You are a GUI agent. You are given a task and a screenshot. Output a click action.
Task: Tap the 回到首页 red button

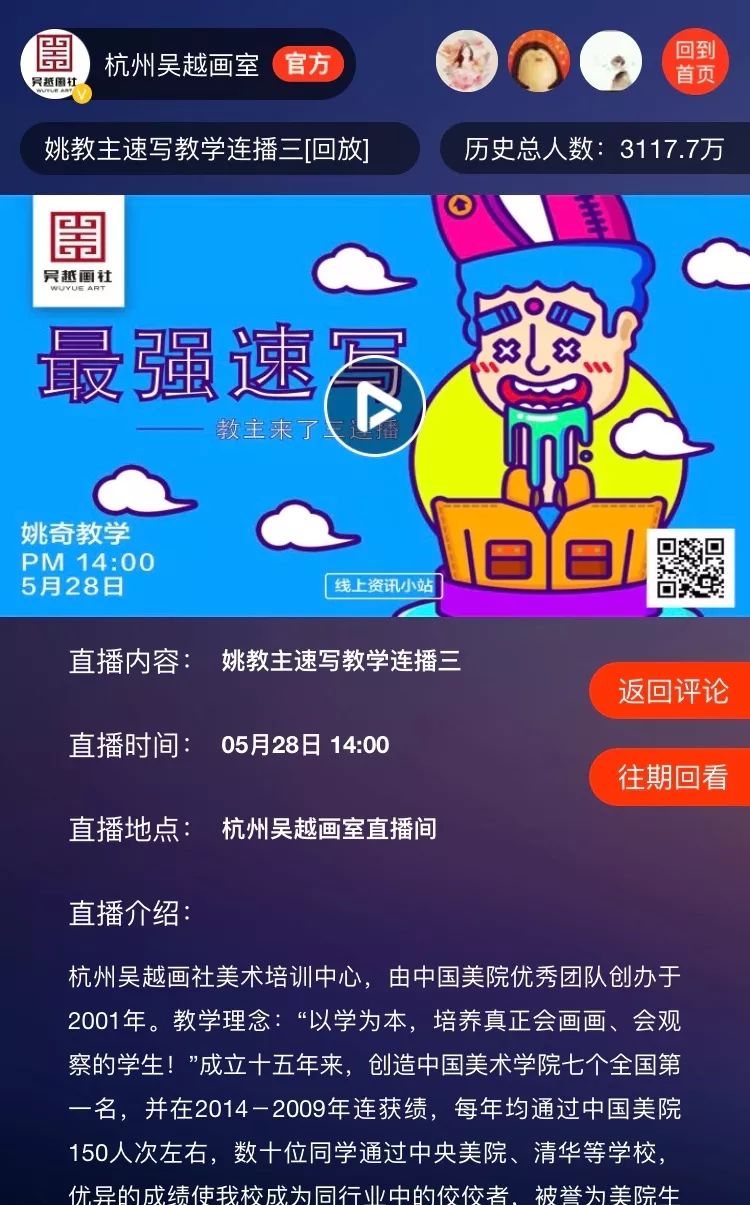pyautogui.click(x=695, y=61)
